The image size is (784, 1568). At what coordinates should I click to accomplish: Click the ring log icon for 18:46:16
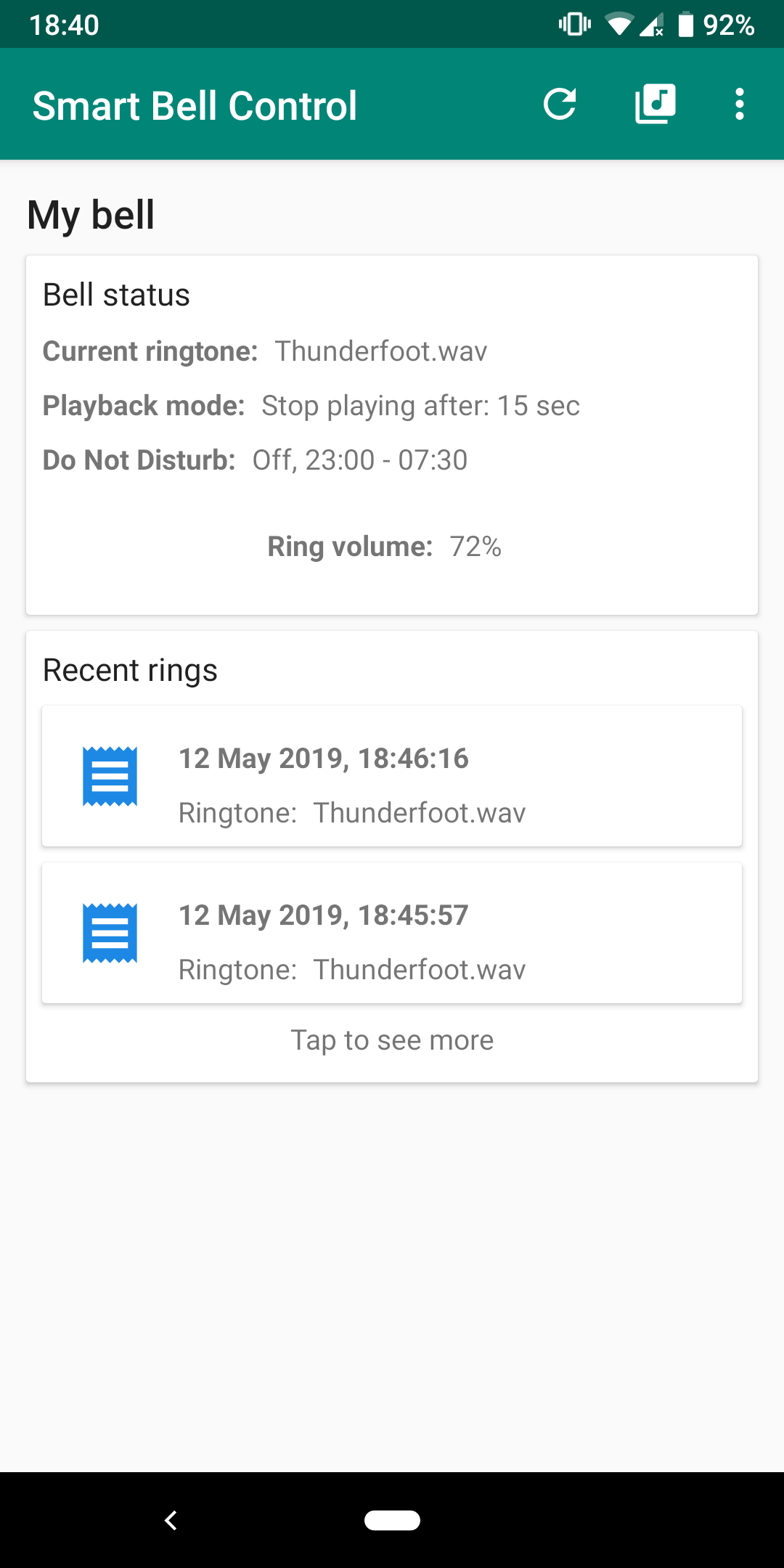tap(110, 775)
